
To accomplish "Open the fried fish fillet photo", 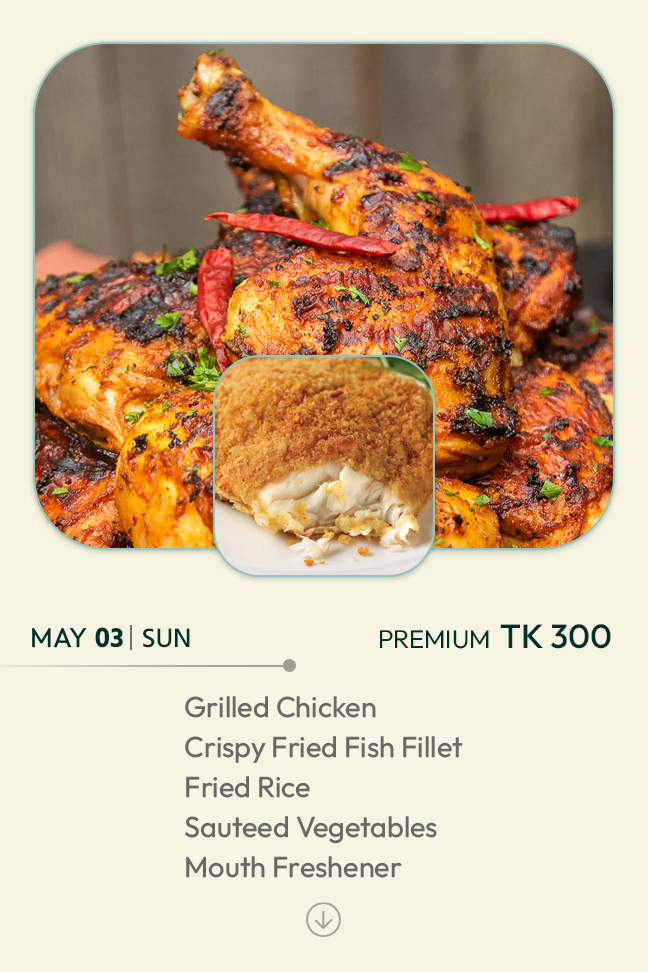I will pos(324,466).
